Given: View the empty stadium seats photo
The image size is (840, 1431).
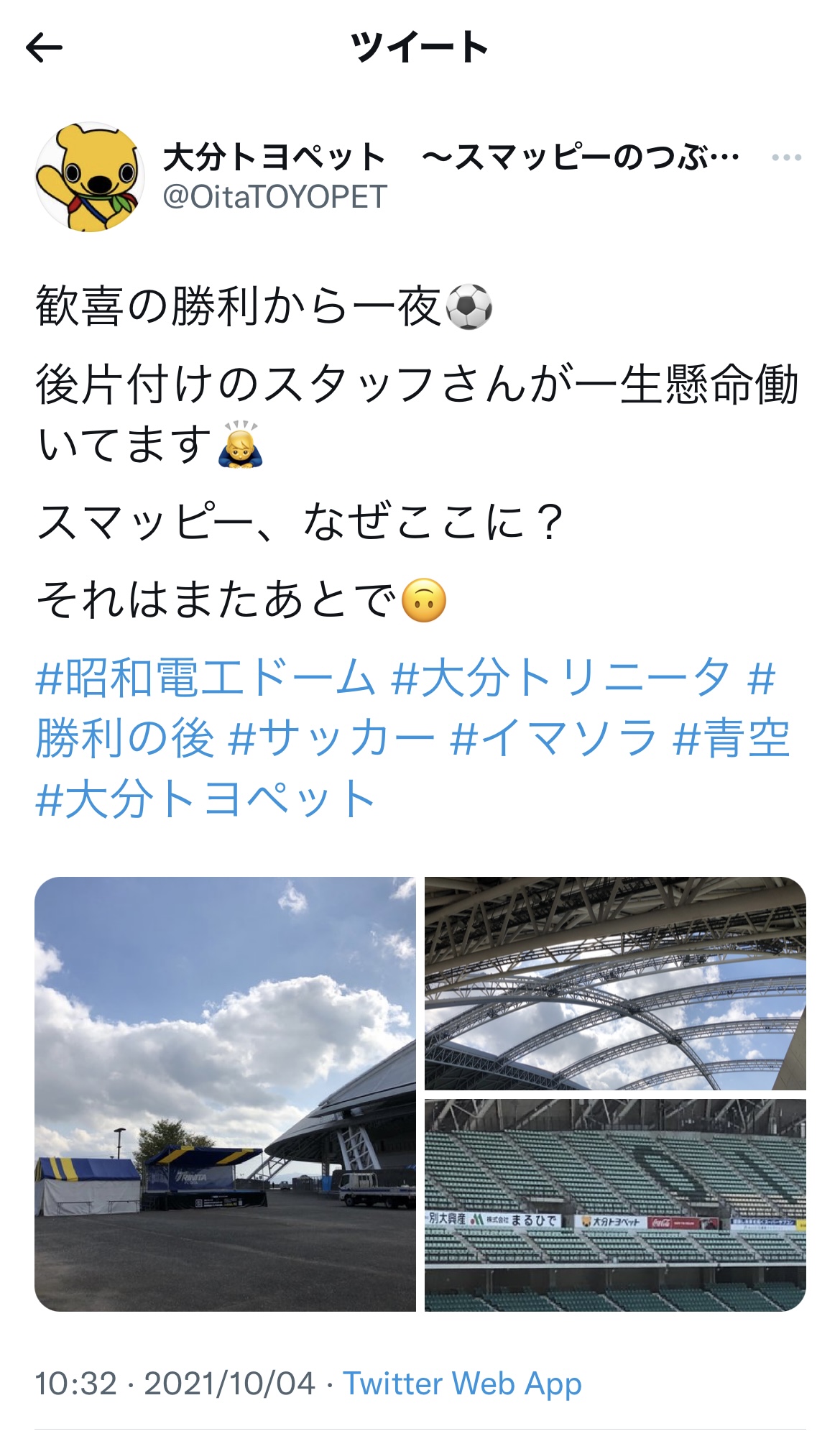Looking at the screenshot, I should coord(615,1205).
